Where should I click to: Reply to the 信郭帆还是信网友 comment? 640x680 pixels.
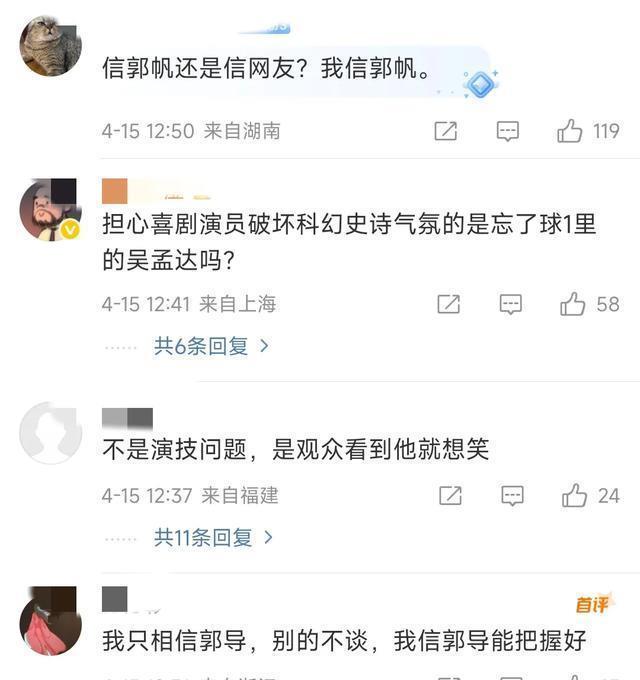pos(508,131)
